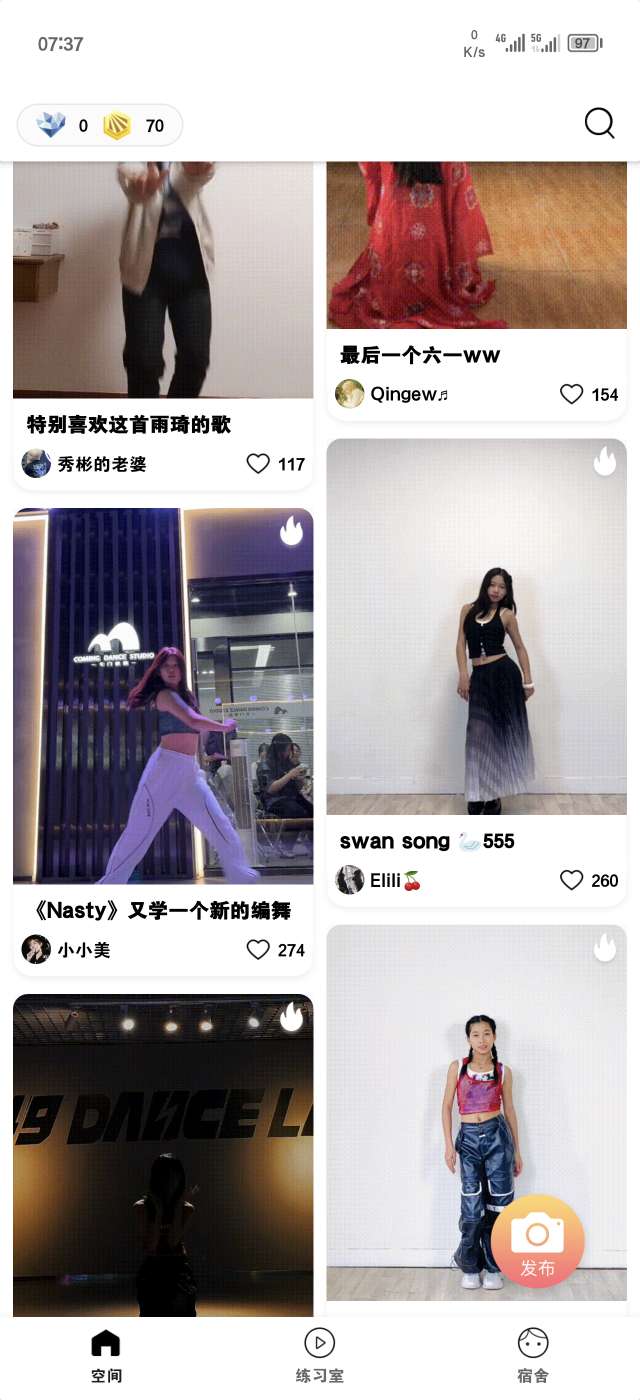Tap the 发布 camera button to post

click(x=537, y=1241)
